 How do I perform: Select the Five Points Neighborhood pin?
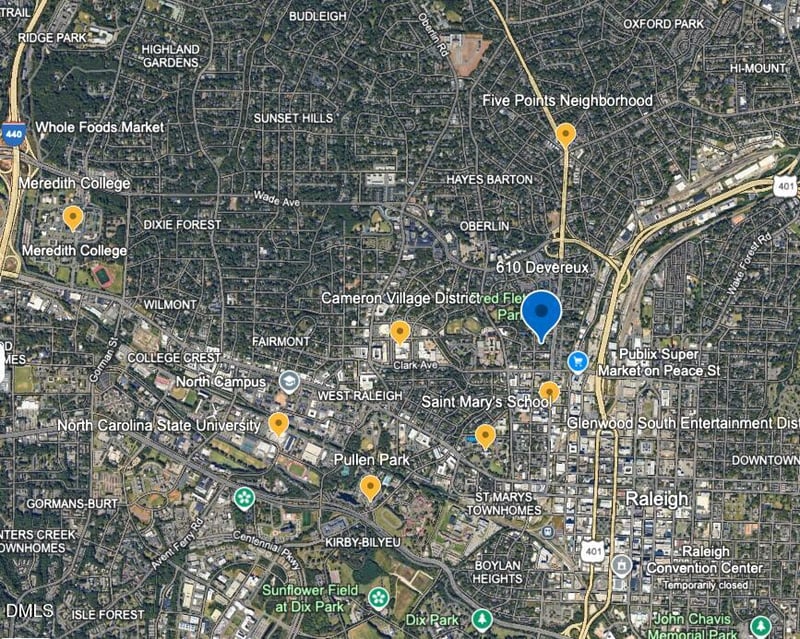[x=566, y=133]
